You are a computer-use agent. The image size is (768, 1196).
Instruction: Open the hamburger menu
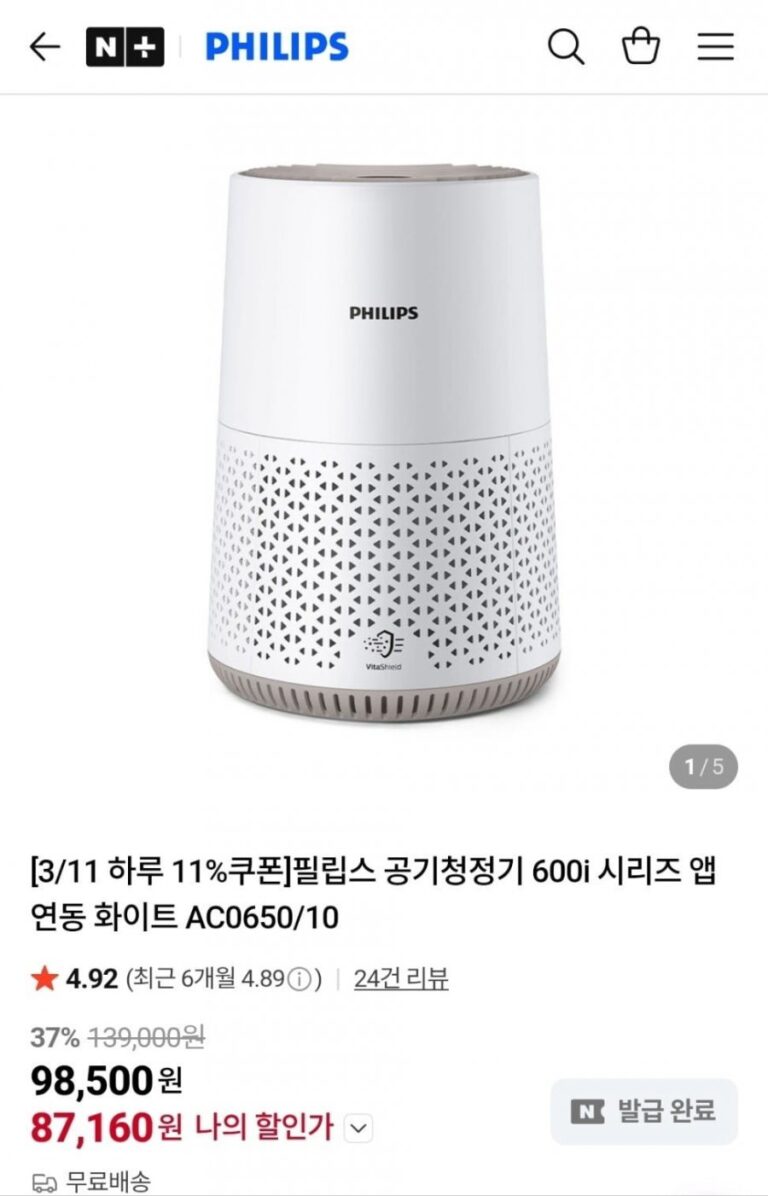(x=715, y=47)
